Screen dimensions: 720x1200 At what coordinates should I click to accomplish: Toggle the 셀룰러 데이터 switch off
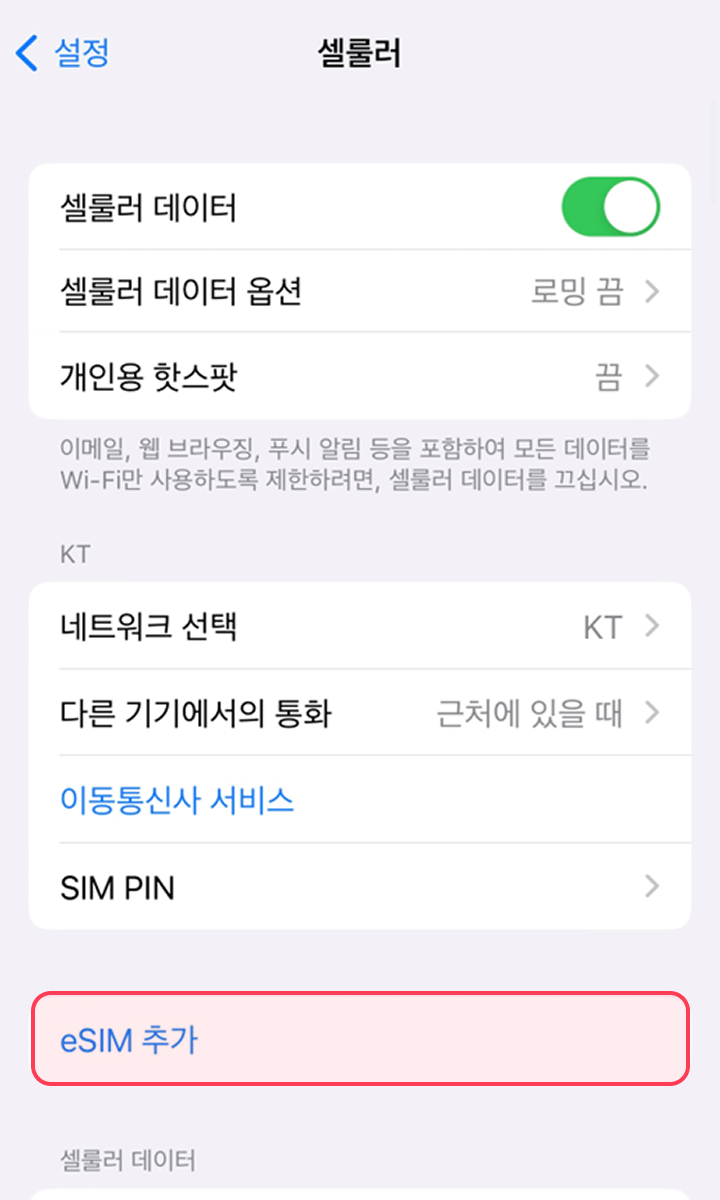[x=610, y=208]
